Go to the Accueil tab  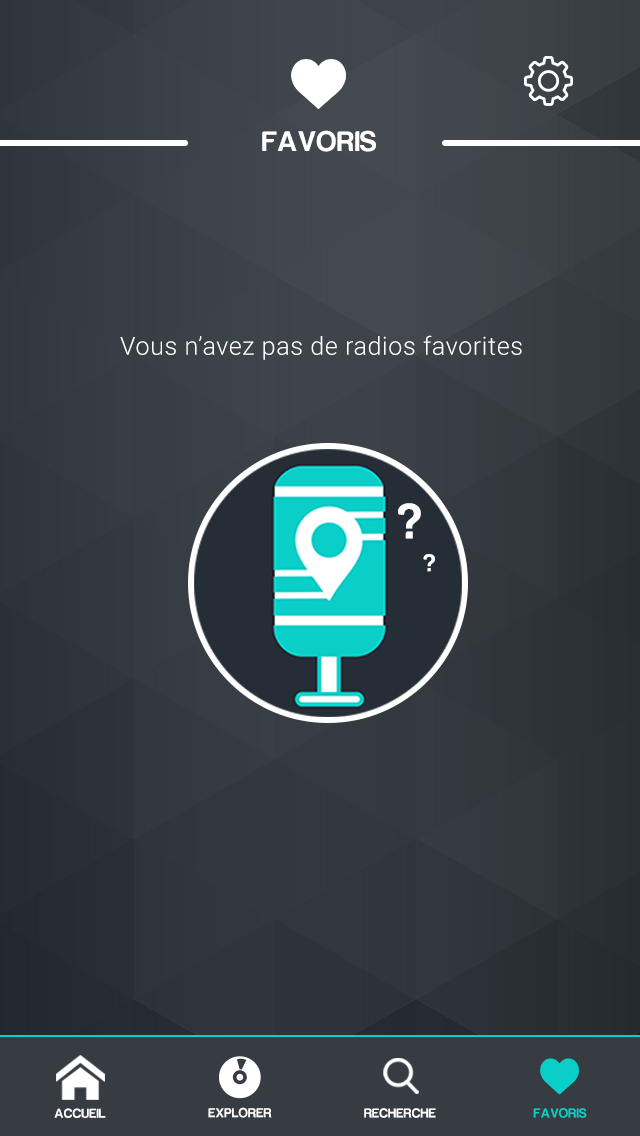tap(80, 1088)
